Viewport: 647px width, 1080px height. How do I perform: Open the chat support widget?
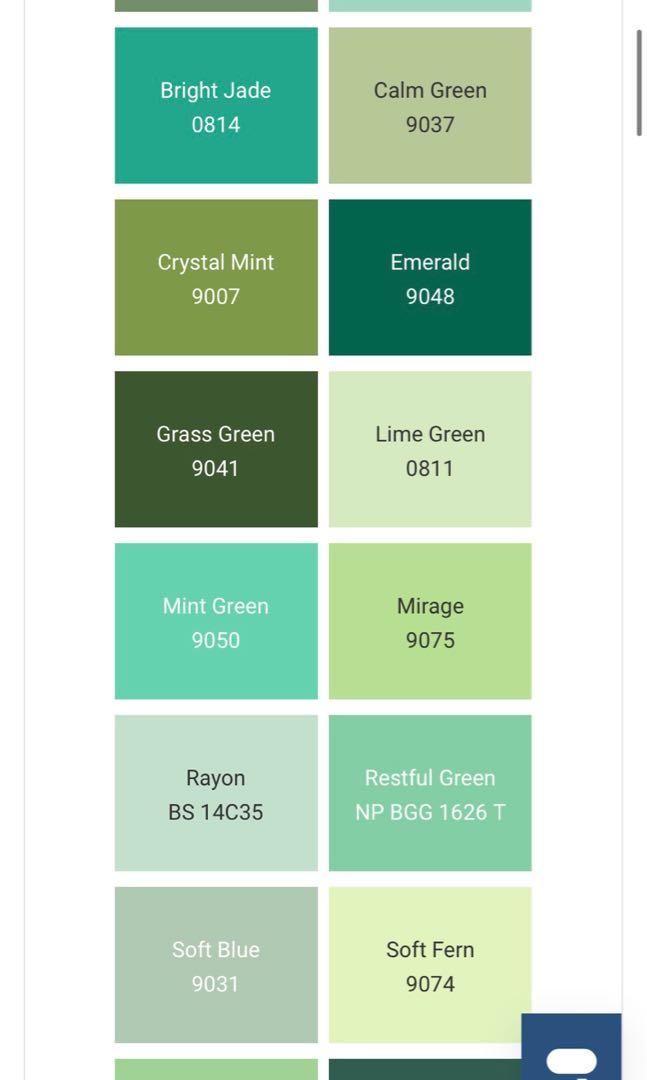coord(572,1055)
